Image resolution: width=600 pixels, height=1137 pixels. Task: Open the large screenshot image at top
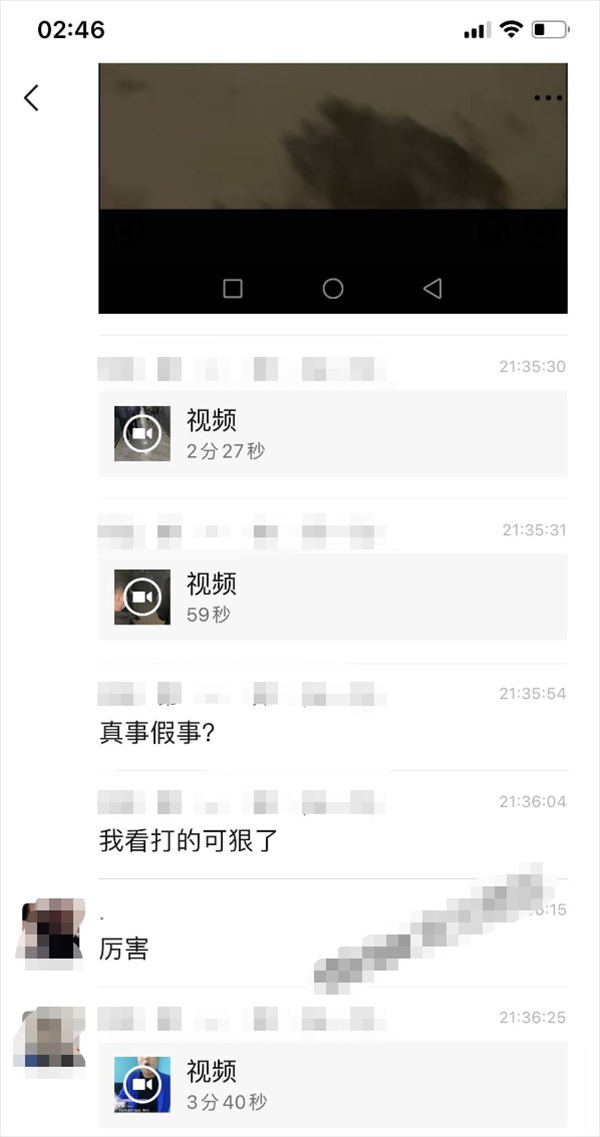332,188
